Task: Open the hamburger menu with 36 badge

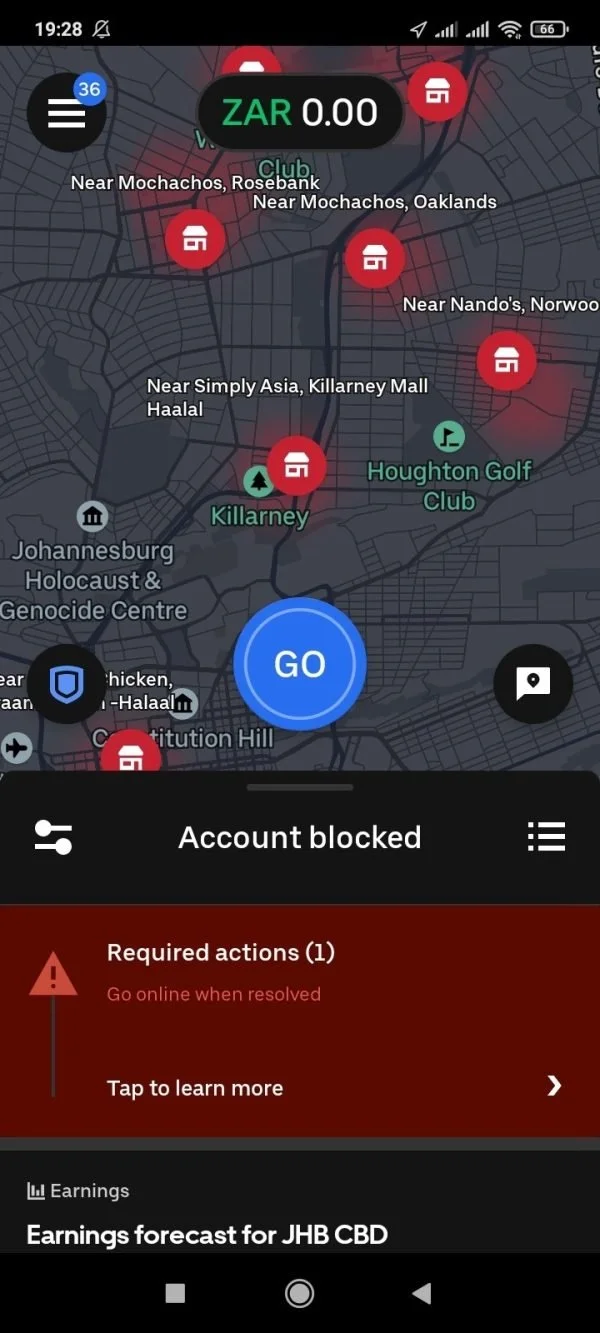Action: tap(67, 113)
